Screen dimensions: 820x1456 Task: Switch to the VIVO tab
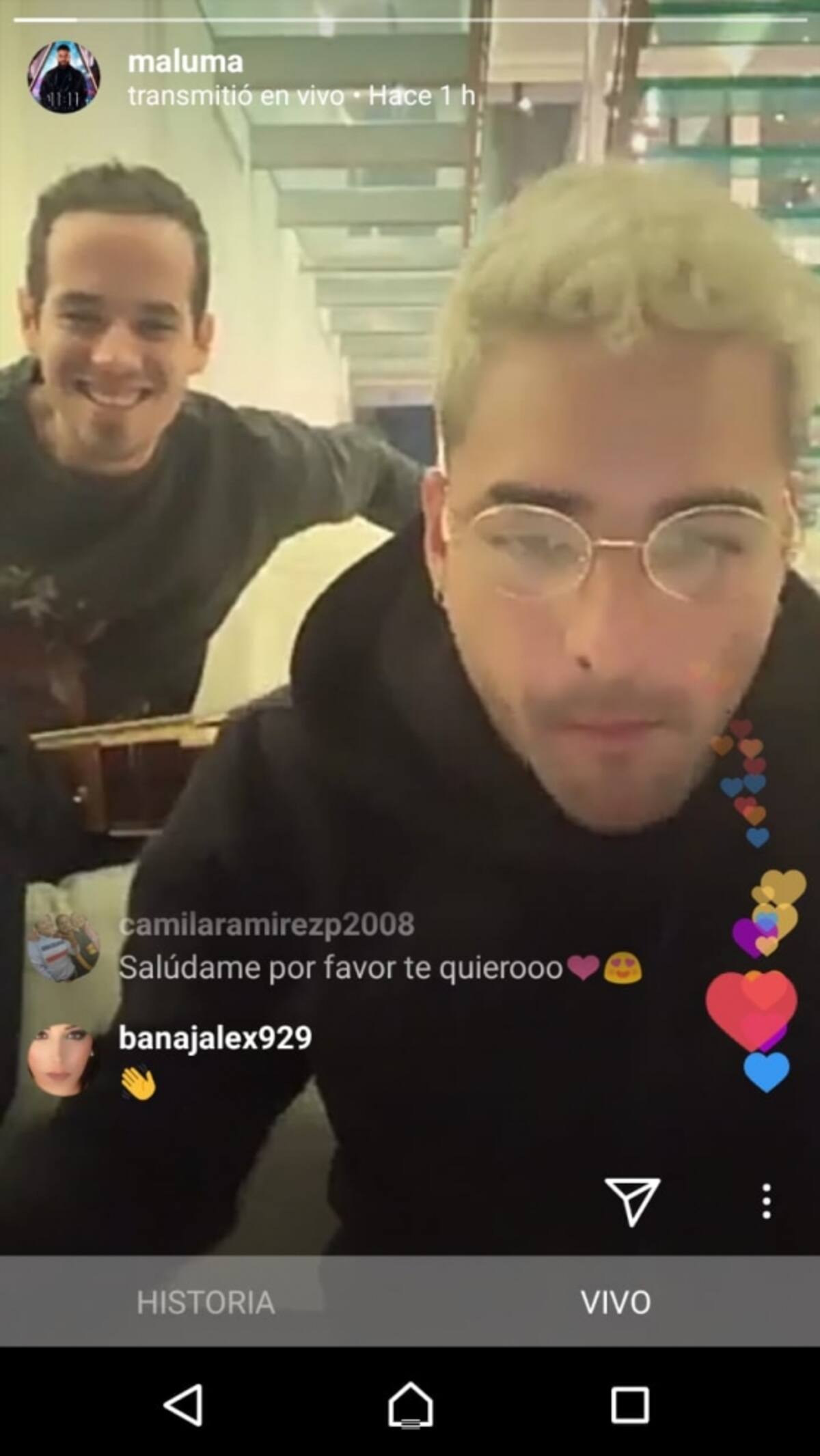[x=615, y=1302]
